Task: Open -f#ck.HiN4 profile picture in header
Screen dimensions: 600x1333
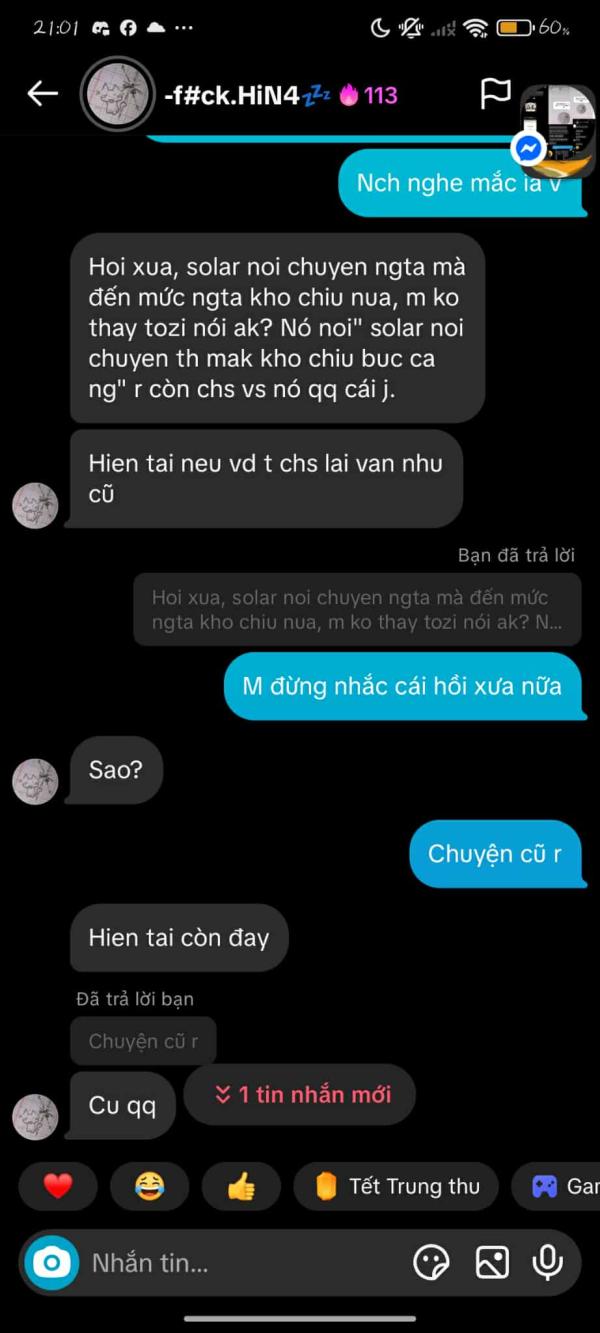Action: tap(117, 94)
